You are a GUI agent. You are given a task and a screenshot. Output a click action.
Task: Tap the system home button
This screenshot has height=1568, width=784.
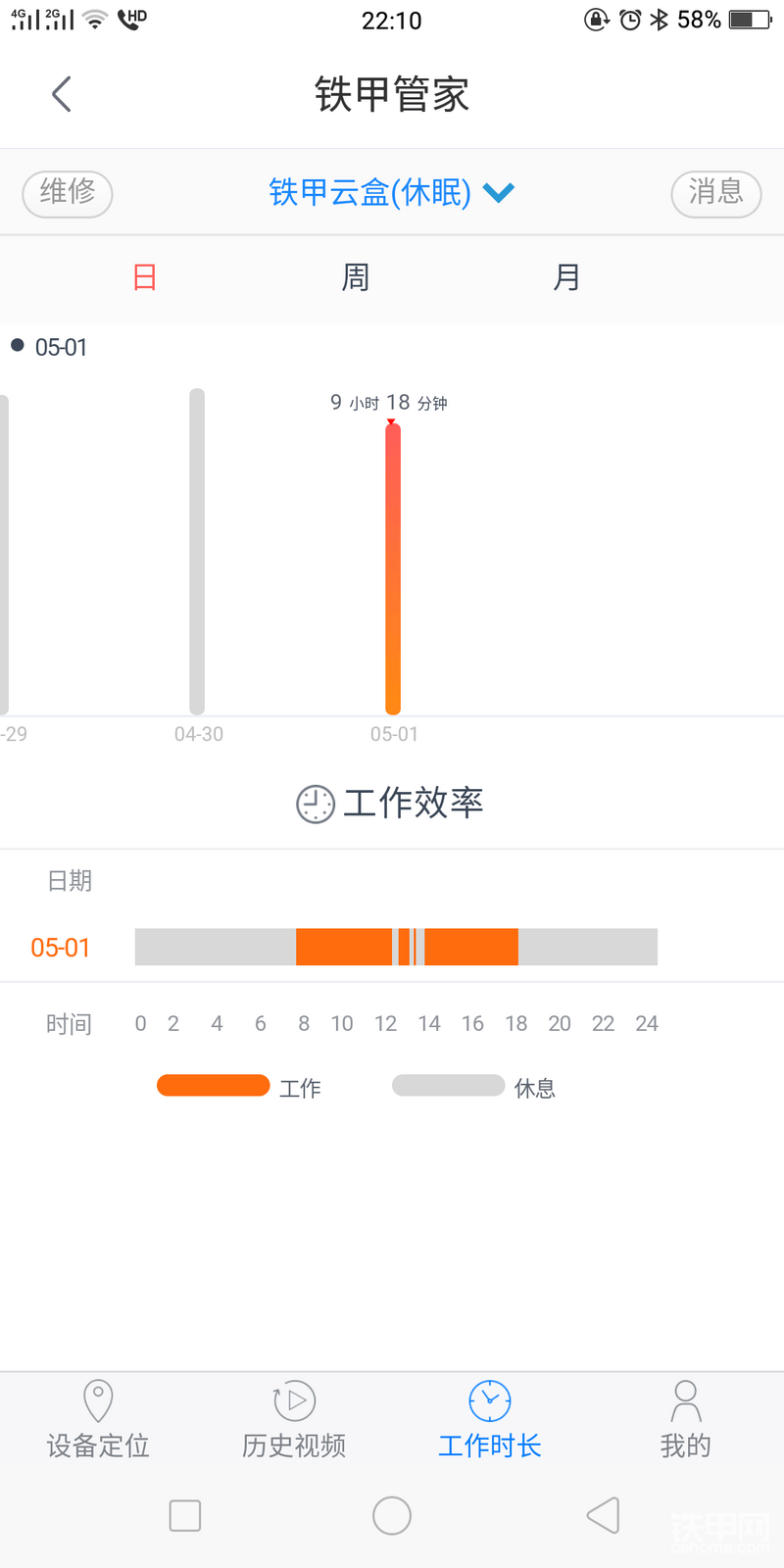coord(392,1515)
